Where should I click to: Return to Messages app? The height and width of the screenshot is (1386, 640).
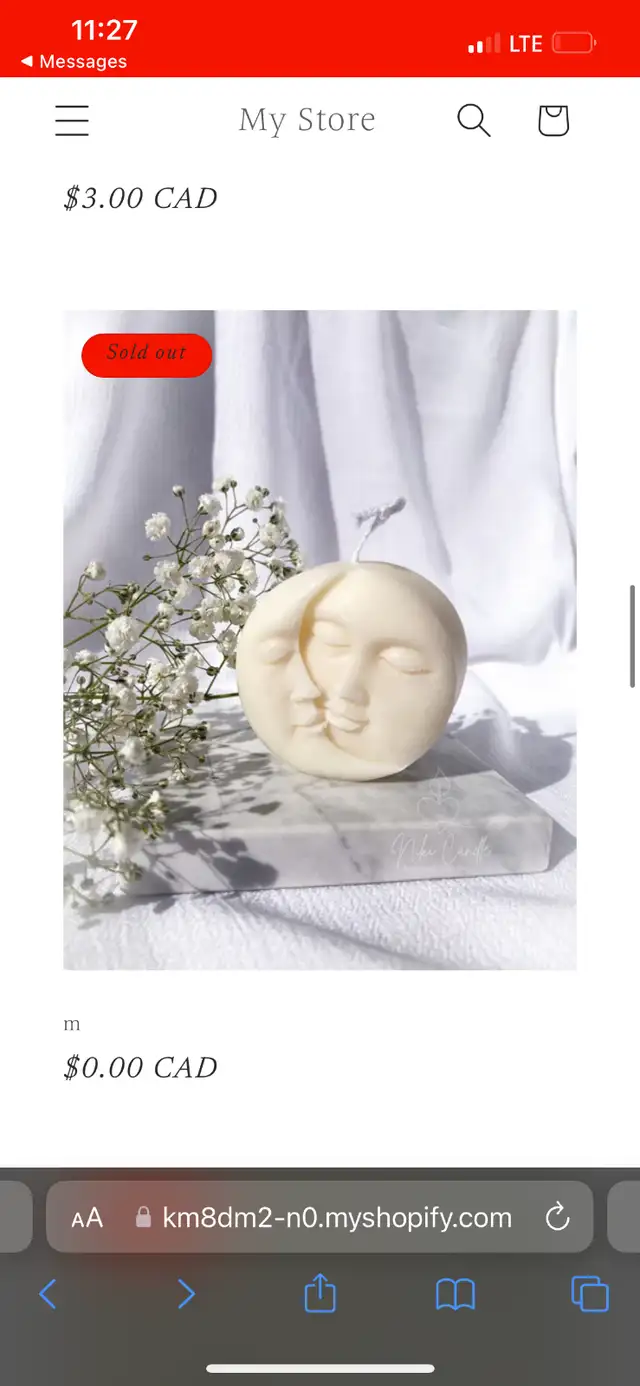[74, 62]
